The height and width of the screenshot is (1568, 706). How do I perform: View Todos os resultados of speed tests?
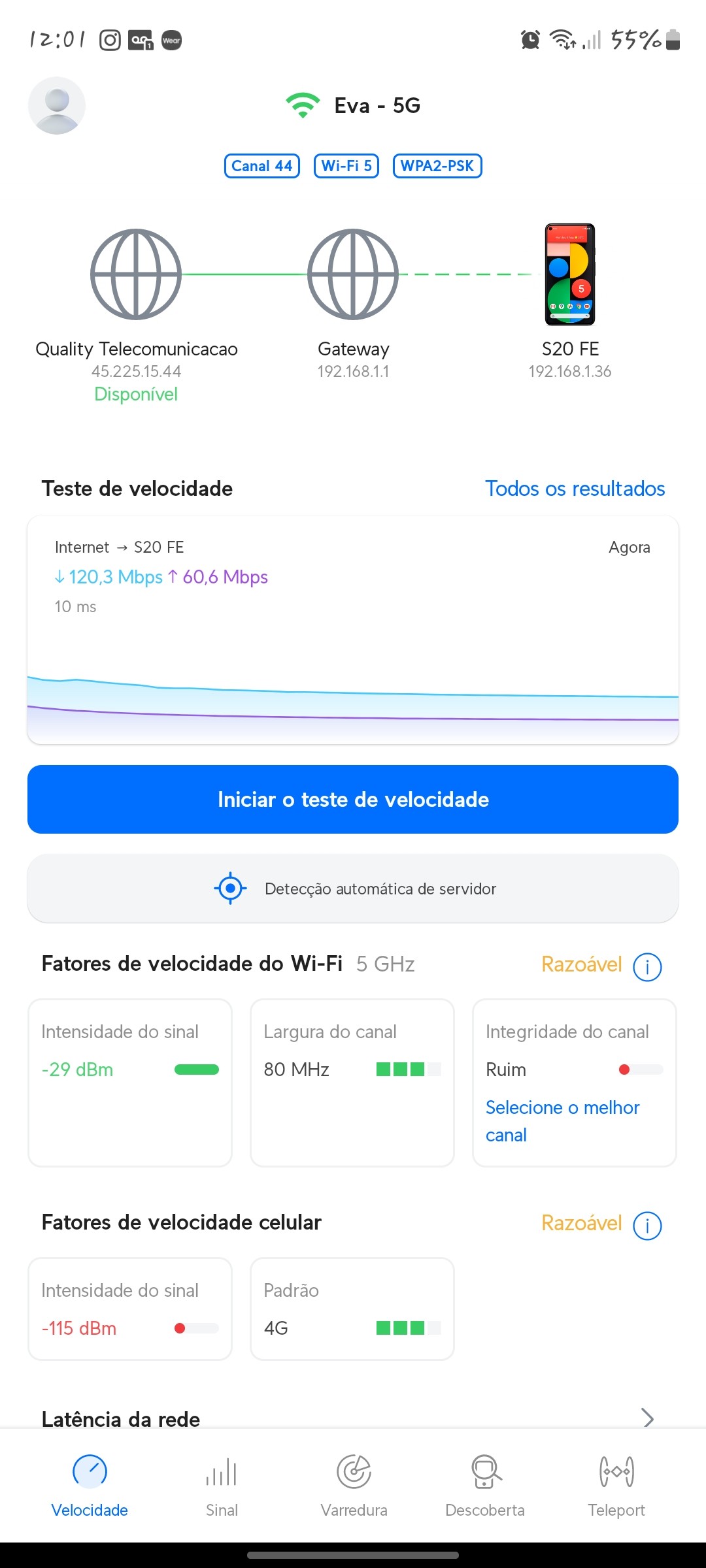pos(575,489)
